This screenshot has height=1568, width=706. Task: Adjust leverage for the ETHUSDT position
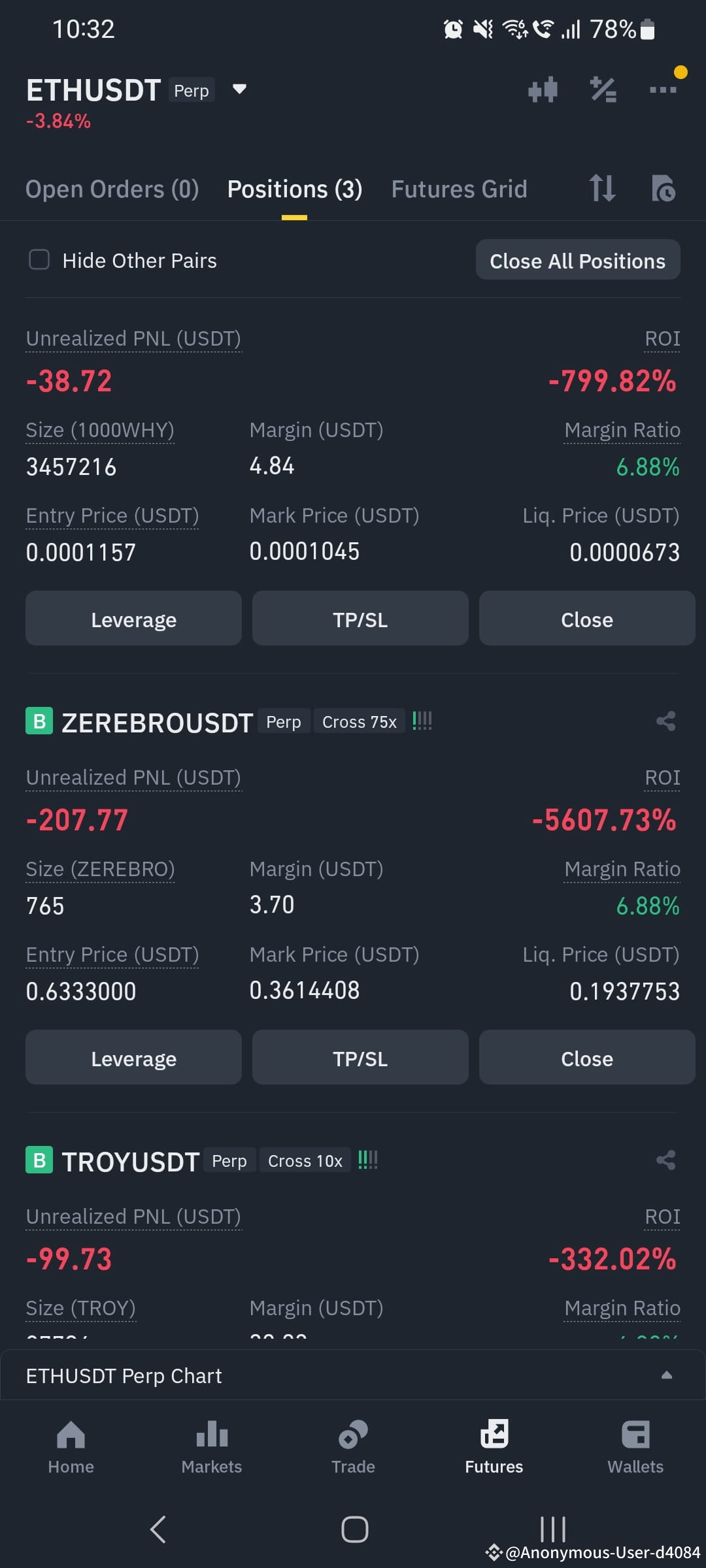[x=133, y=618]
